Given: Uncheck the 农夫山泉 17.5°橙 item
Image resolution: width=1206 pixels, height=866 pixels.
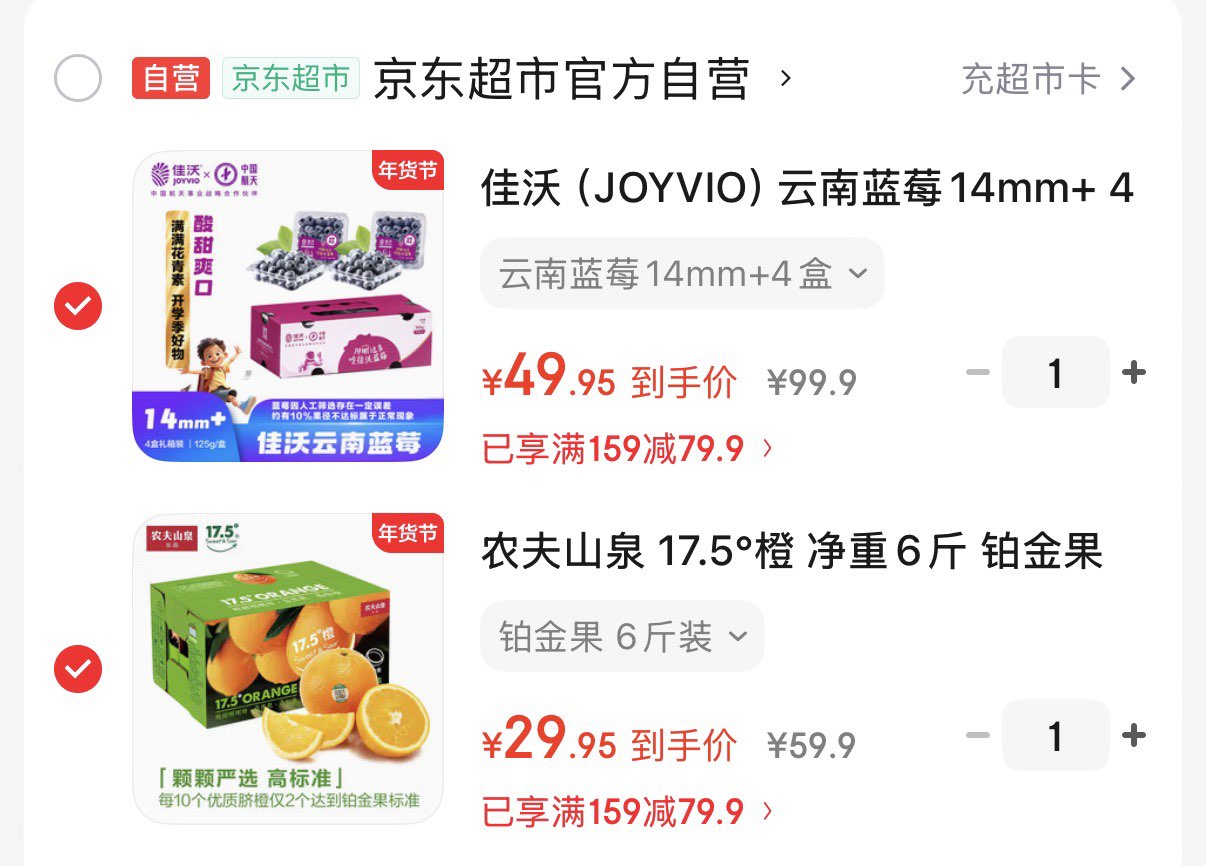Looking at the screenshot, I should pos(78,669).
